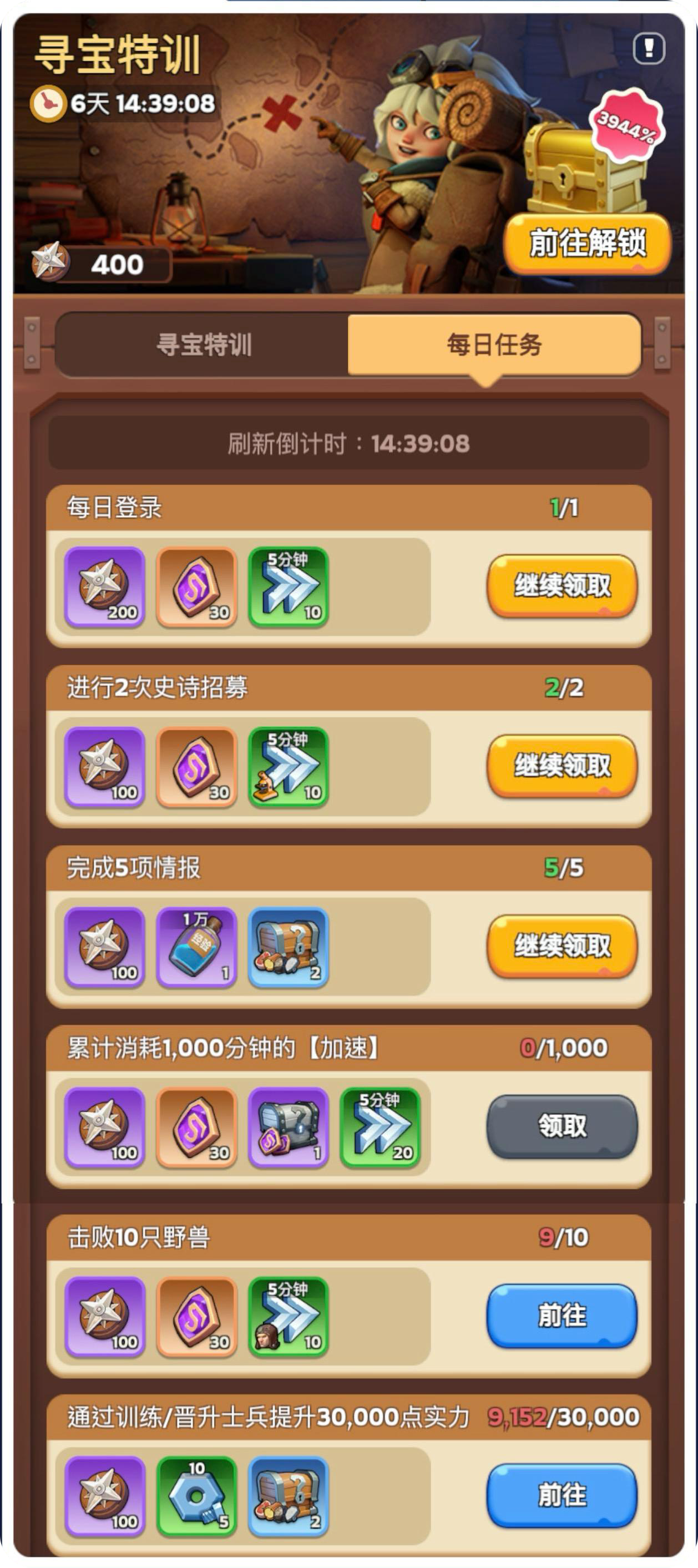Viewport: 698px width, 1568px height.
Task: Switch to the 寻宝特训 tab
Action: pos(203,345)
